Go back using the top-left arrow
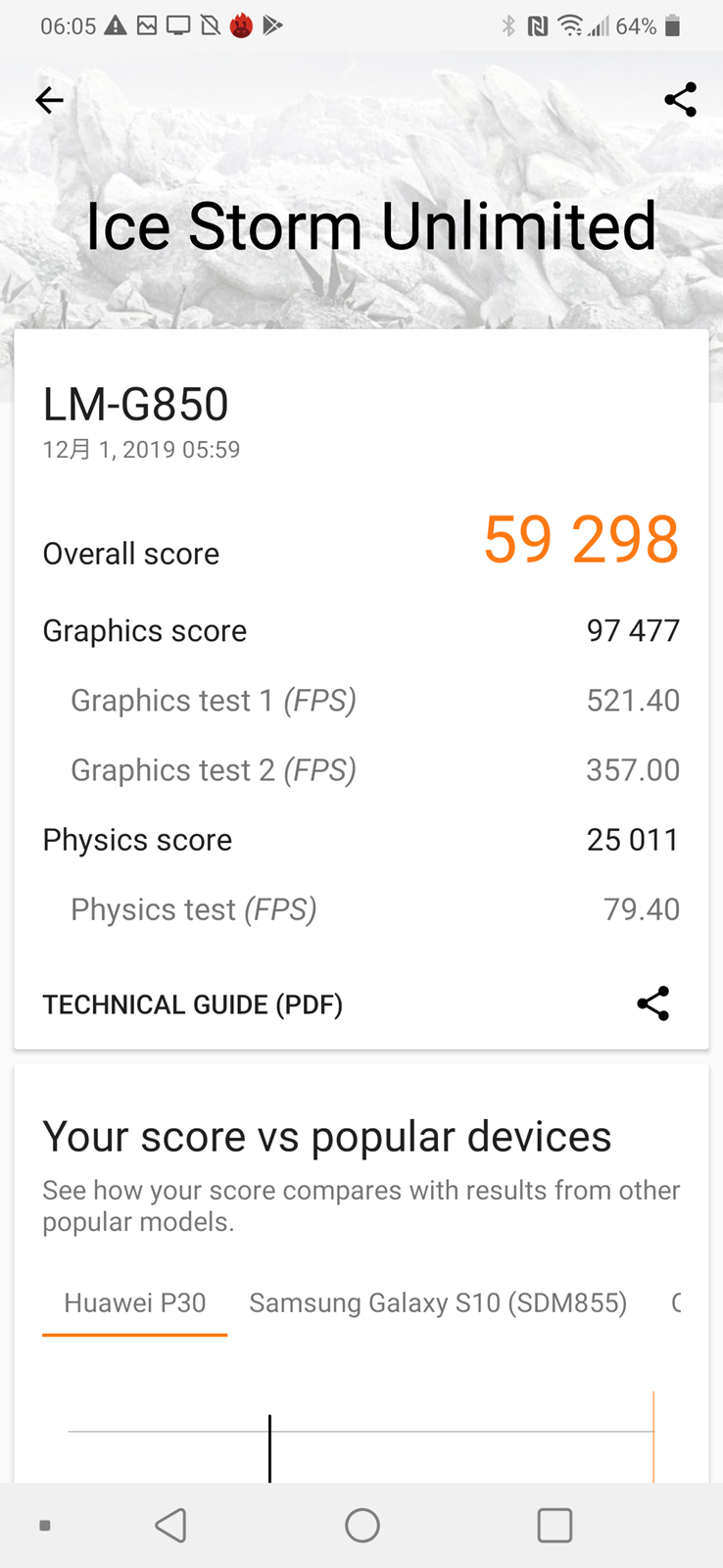723x1568 pixels. coord(49,100)
